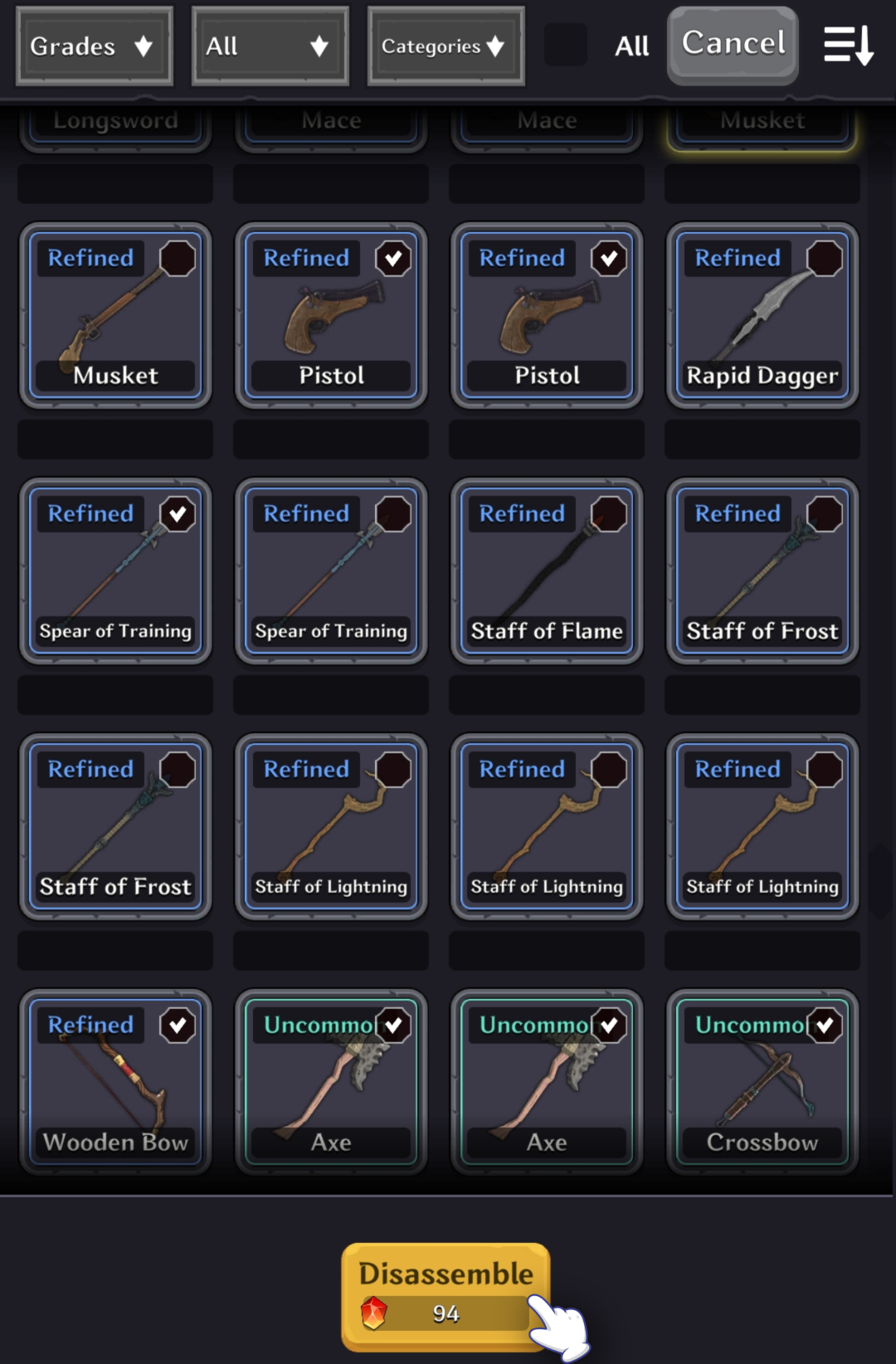Deselect the checked Spear of Training
The image size is (896, 1364).
pyautogui.click(x=115, y=571)
